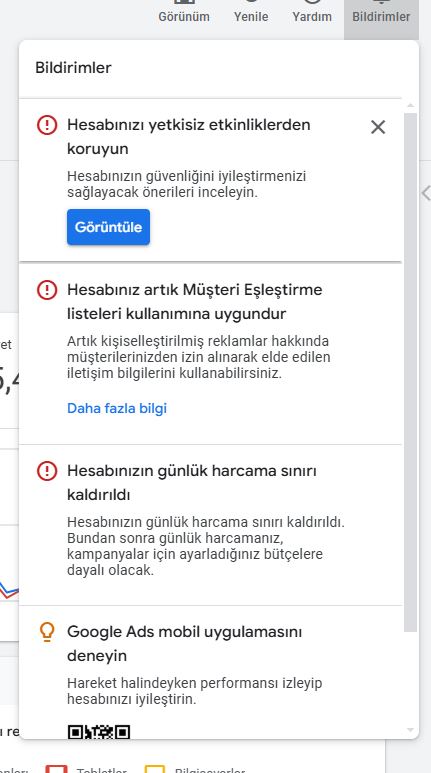Open the günlük harcama sınırı kaldırıldı notification
431x773 pixels.
[x=210, y=525]
